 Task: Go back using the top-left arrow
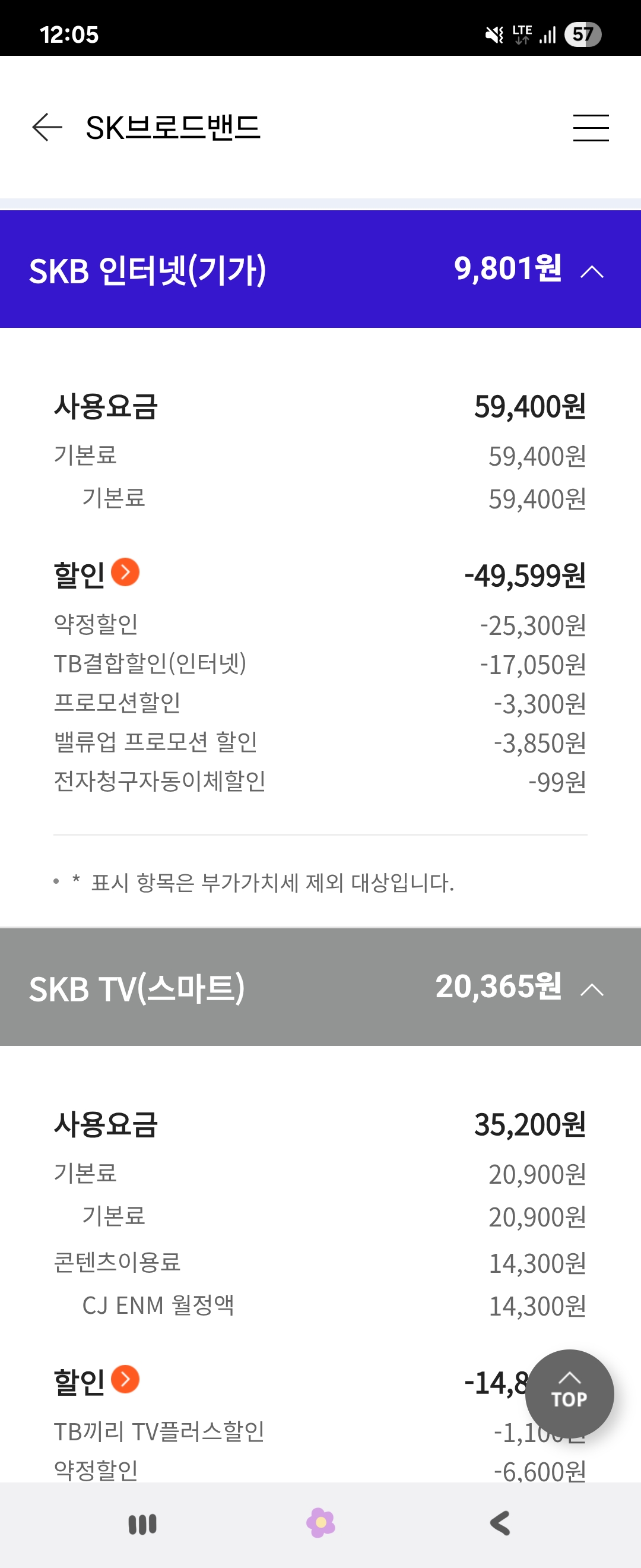(47, 127)
